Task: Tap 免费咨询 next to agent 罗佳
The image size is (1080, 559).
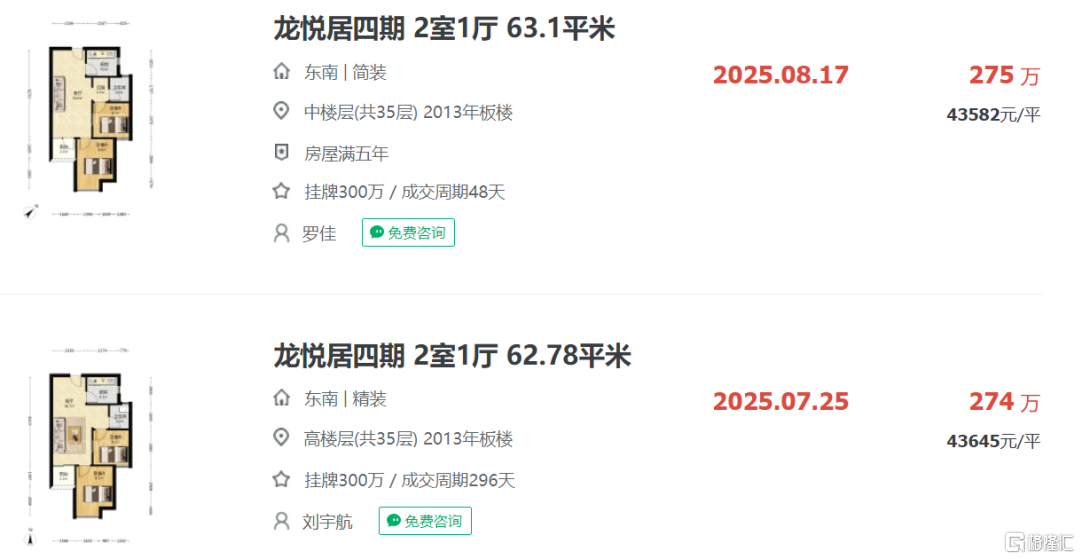Action: tap(408, 233)
